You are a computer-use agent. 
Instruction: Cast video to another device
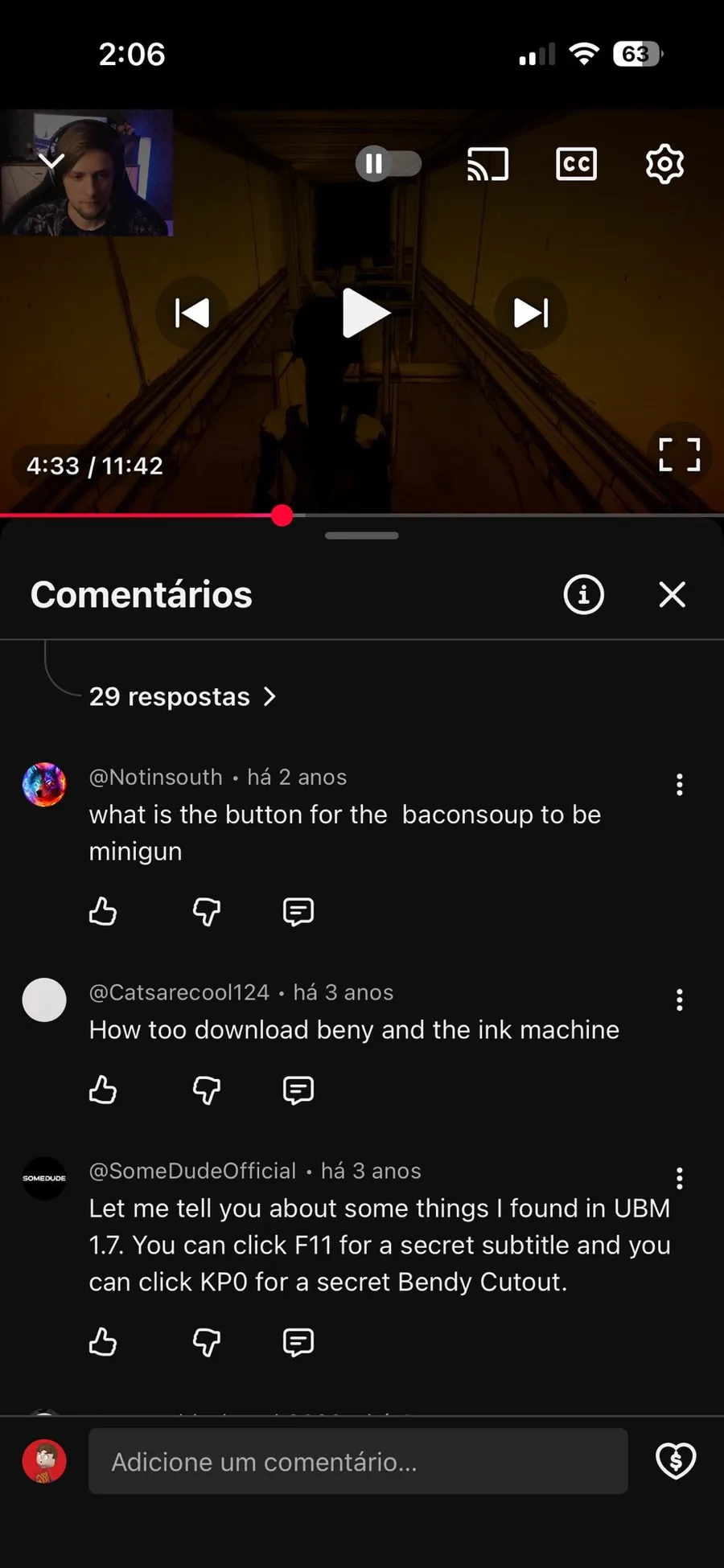tap(487, 164)
